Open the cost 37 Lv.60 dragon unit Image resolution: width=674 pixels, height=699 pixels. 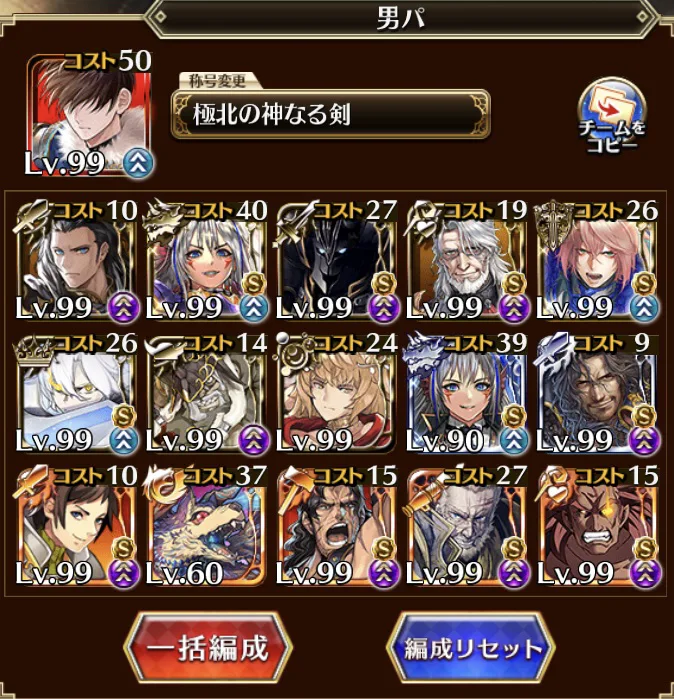click(206, 525)
